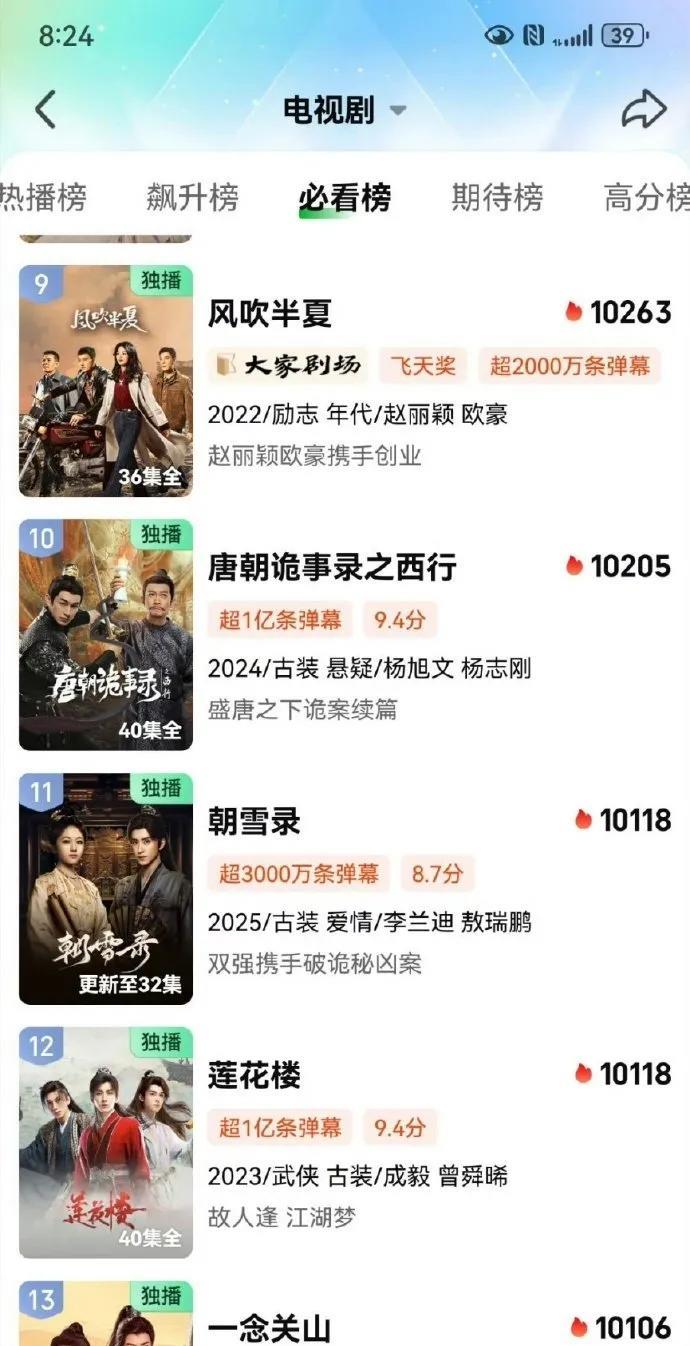The width and height of the screenshot is (690, 1346).
Task: Open the 唐朝诡事录之西行 entry
Action: pos(332,567)
